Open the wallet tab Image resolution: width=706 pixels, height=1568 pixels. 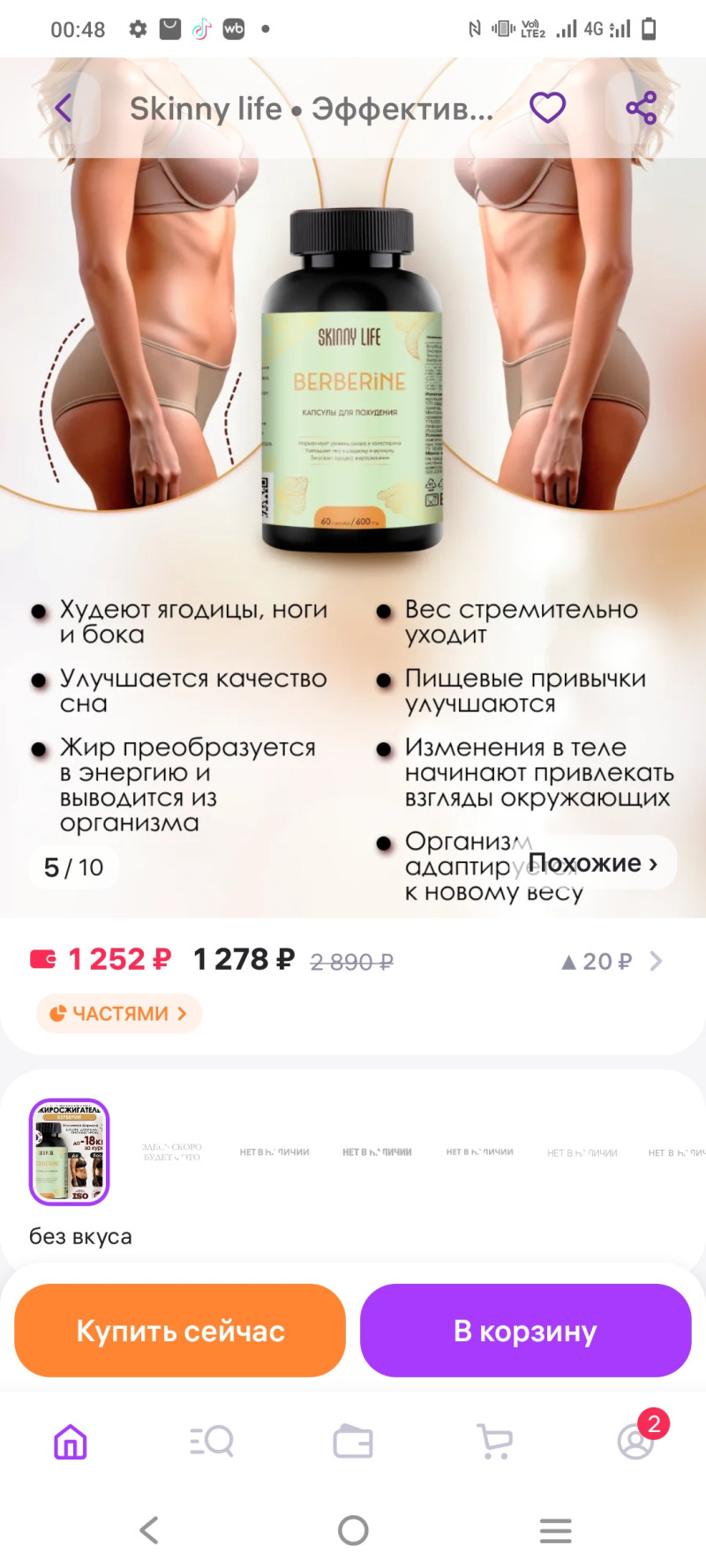tap(353, 1442)
